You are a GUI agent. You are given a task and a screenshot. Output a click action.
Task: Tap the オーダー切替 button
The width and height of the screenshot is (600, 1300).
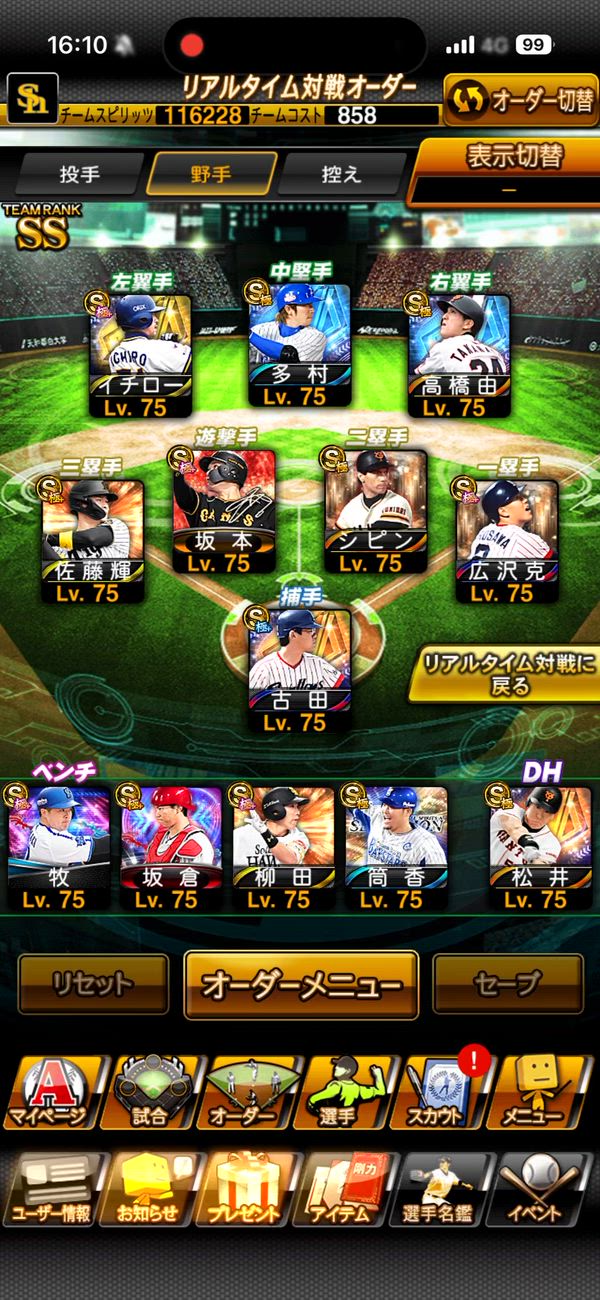click(x=521, y=99)
